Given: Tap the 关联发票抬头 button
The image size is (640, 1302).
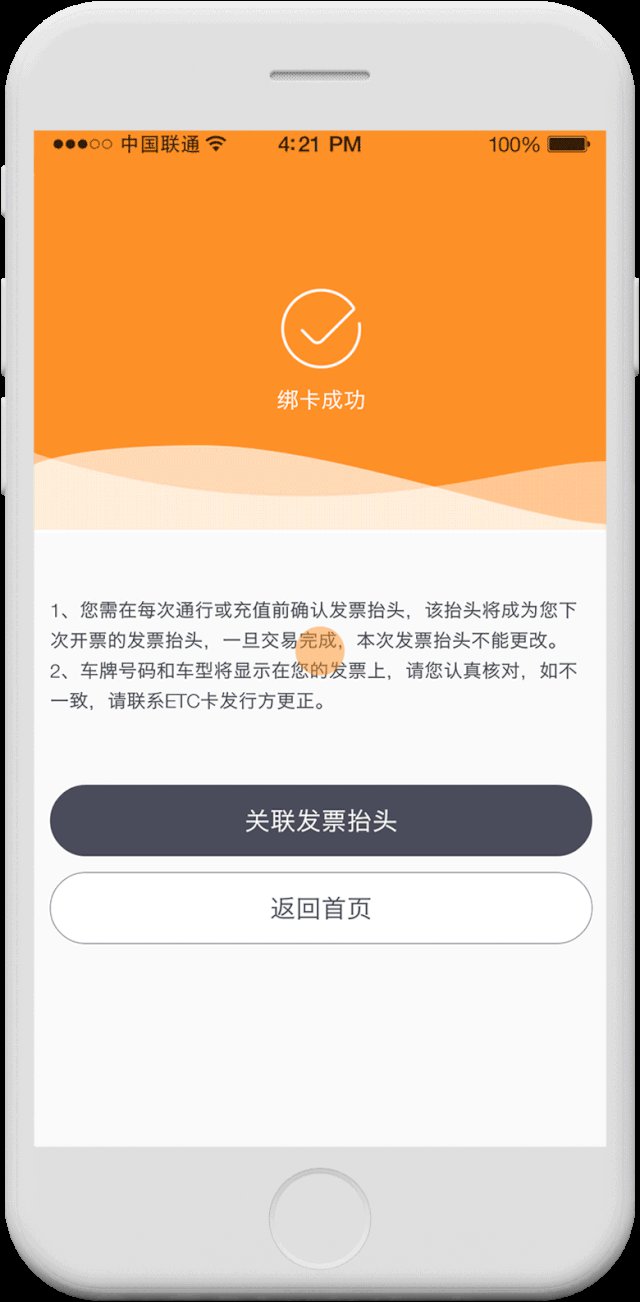Looking at the screenshot, I should (320, 820).
